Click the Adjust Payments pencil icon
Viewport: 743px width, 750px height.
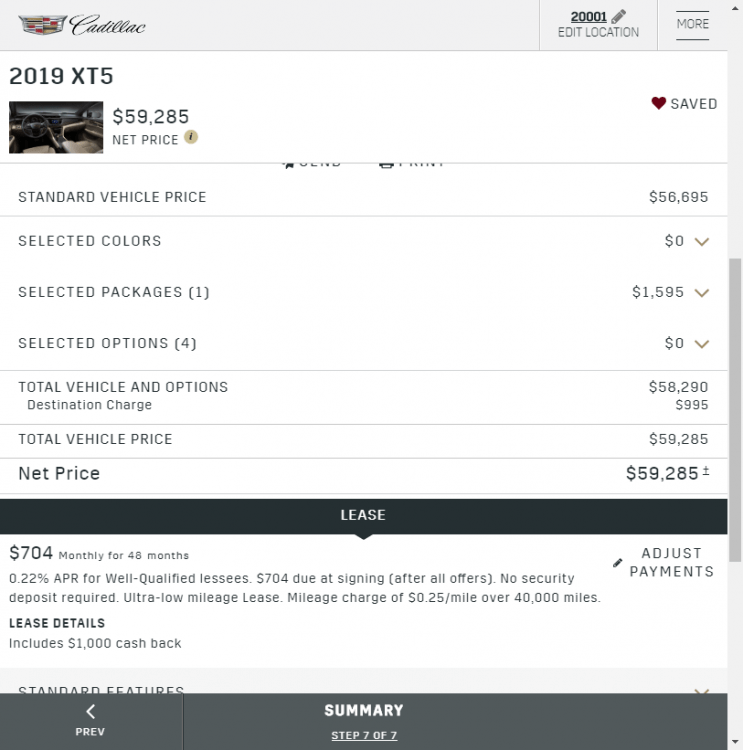[618, 562]
